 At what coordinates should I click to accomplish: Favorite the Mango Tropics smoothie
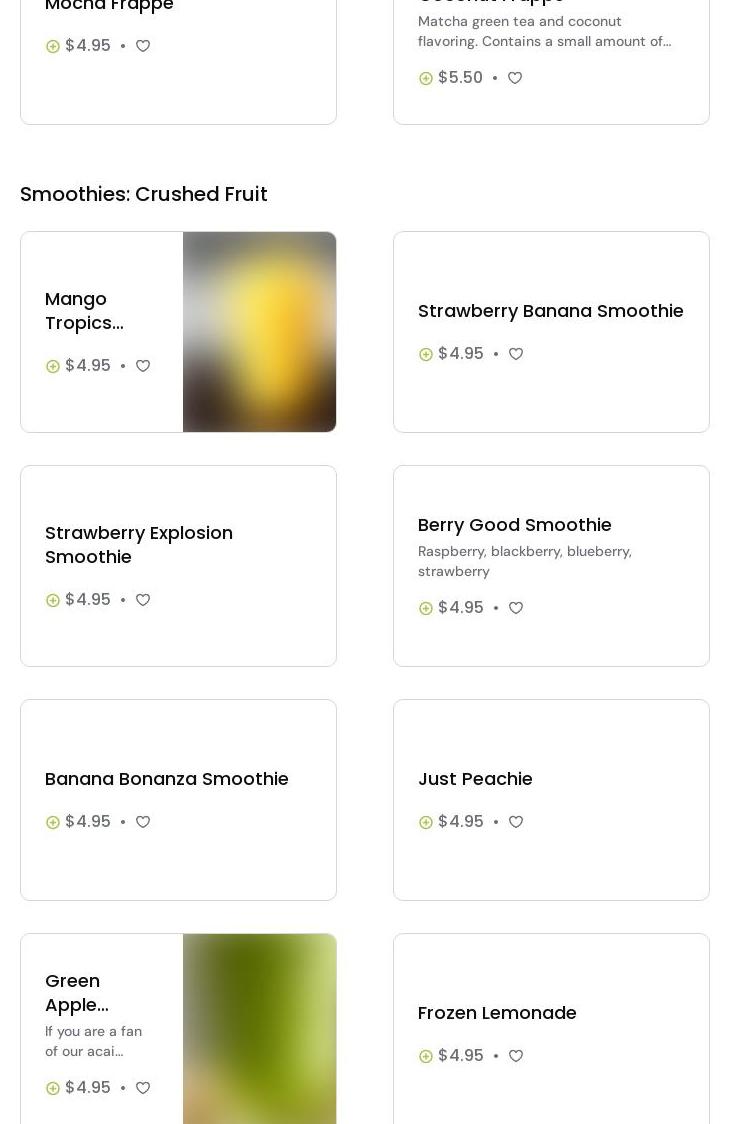[x=143, y=366]
